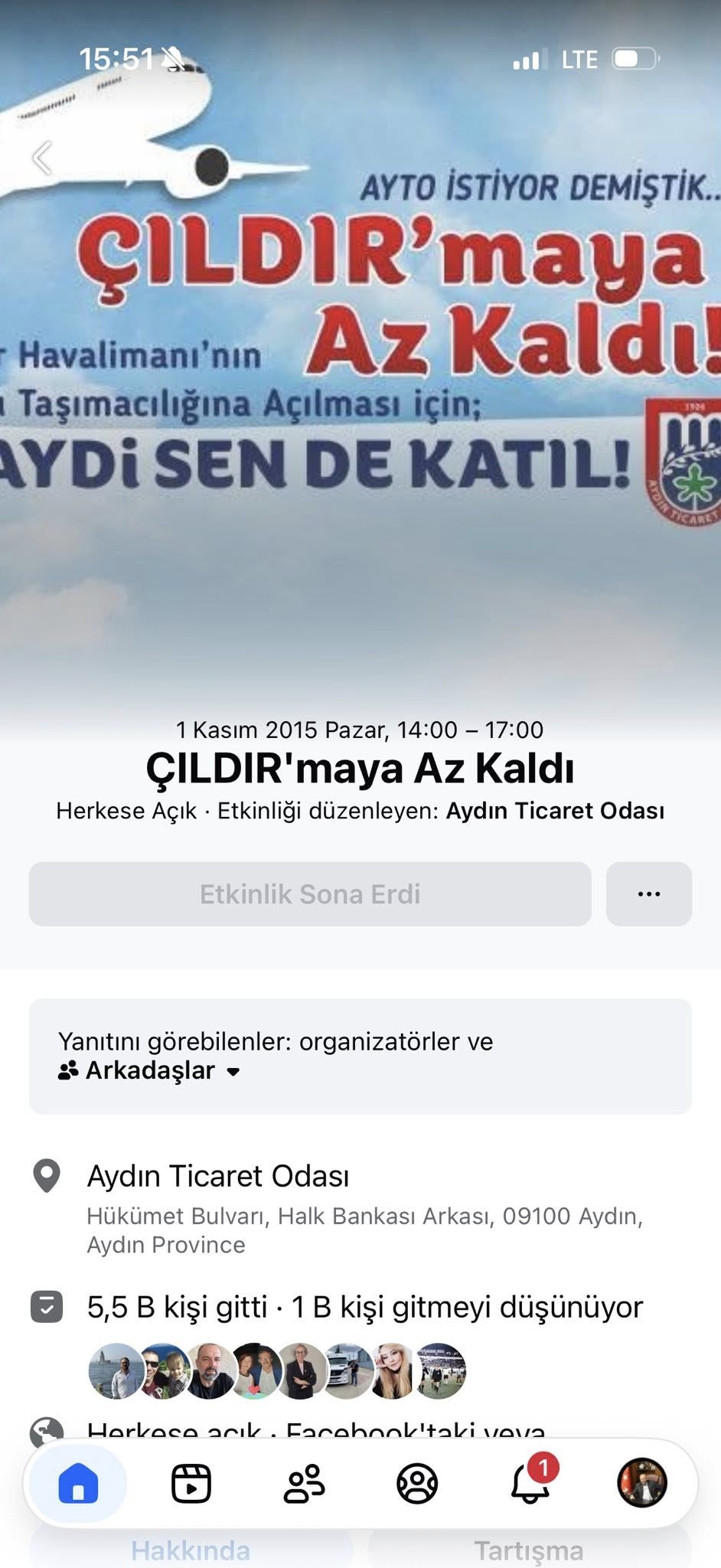Open the Groups tab
This screenshot has height=1568, width=721.
[417, 1483]
